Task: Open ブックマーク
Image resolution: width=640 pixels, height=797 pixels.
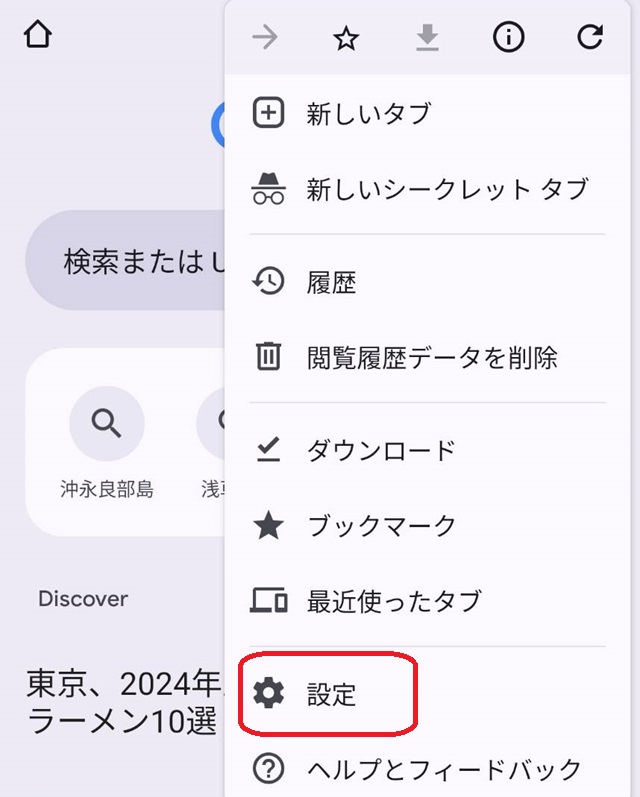Action: click(427, 525)
